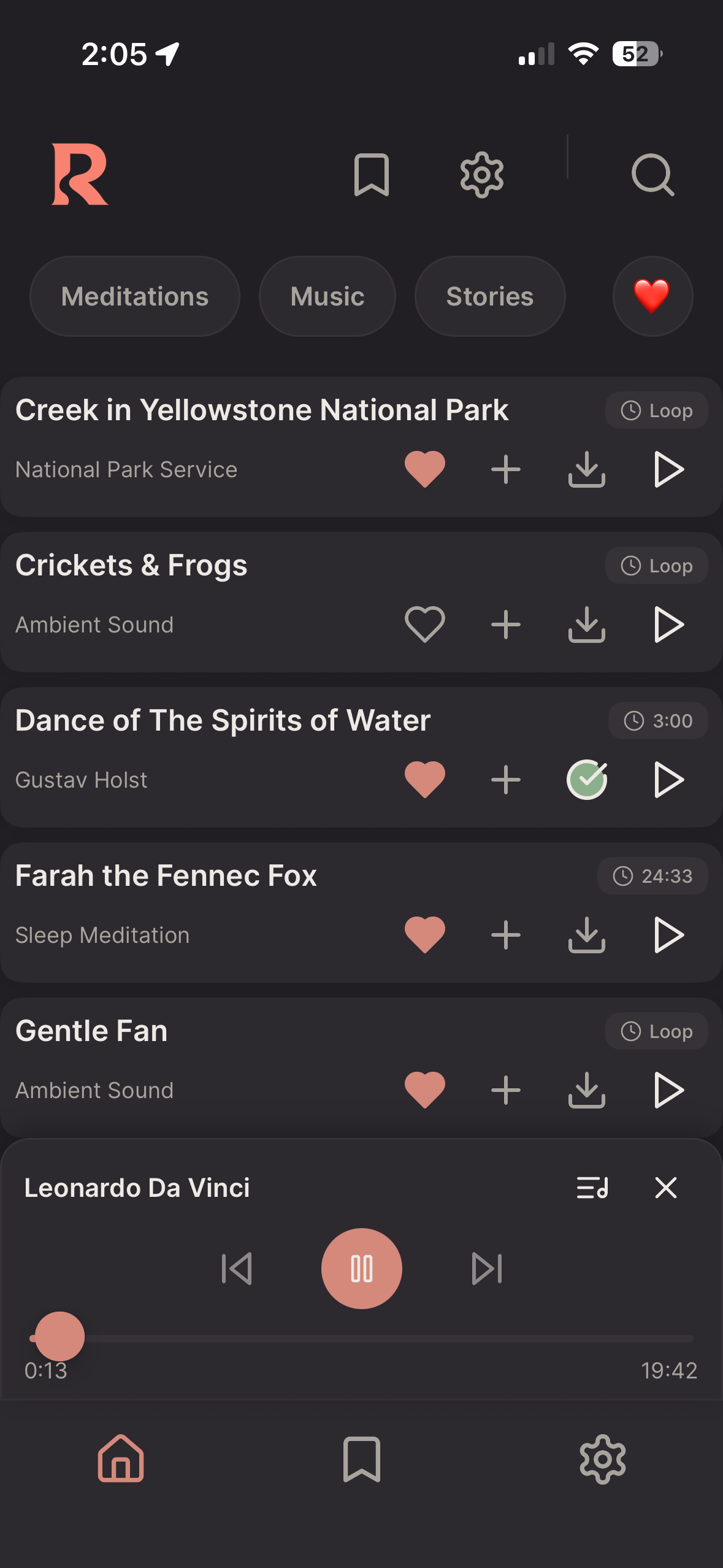Tap the downloaded checkmark on Dance of The Spirits

point(587,780)
